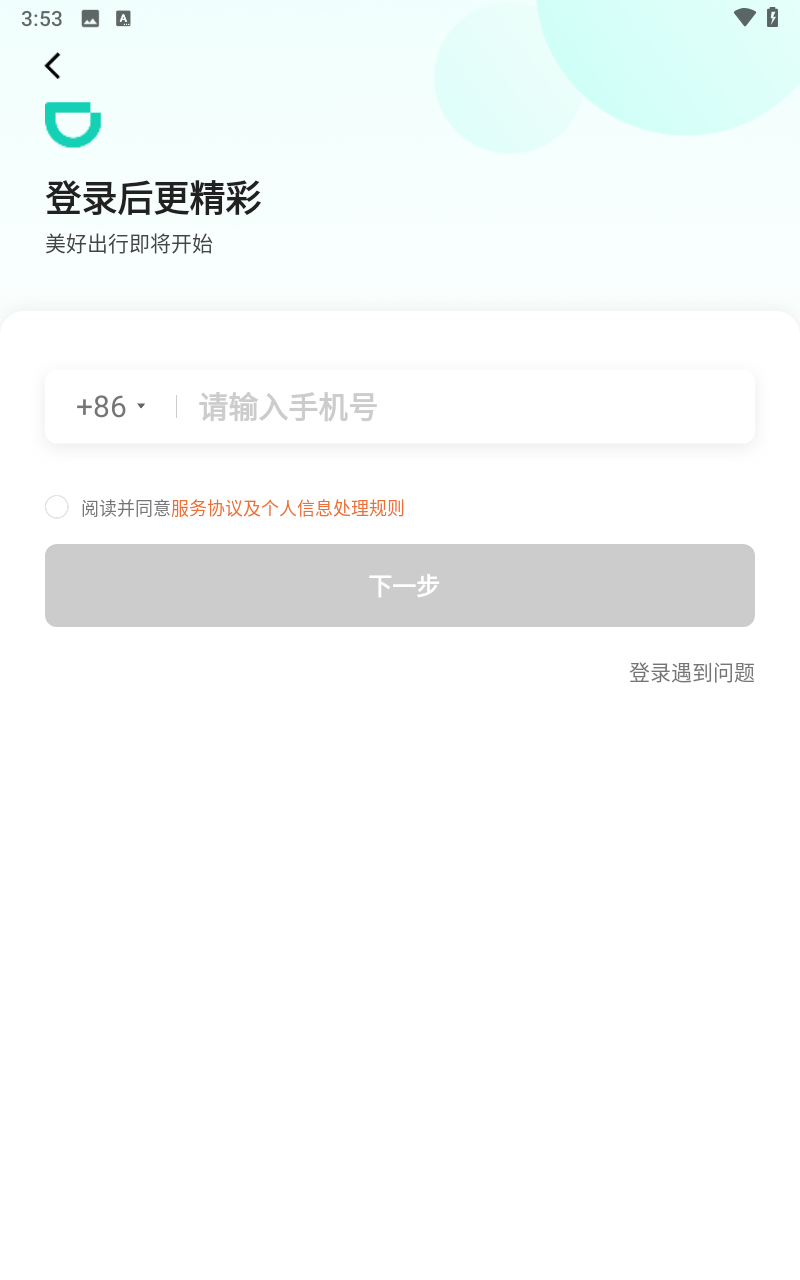The width and height of the screenshot is (800, 1280).
Task: Tap the battery indicator in status bar
Action: coord(772,17)
